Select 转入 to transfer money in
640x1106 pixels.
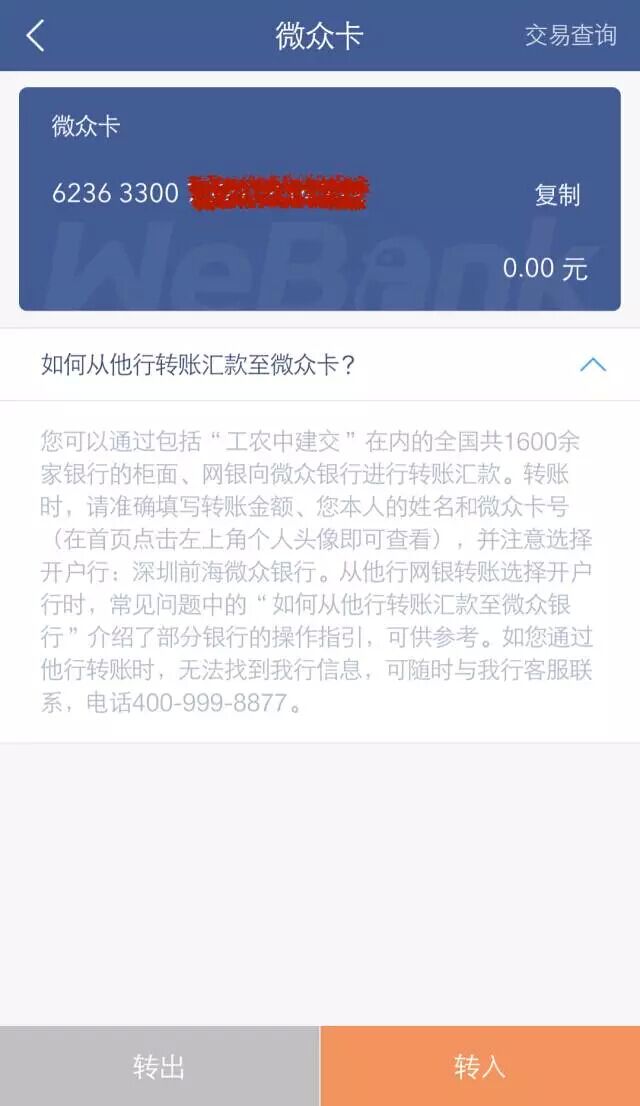pos(480,1066)
